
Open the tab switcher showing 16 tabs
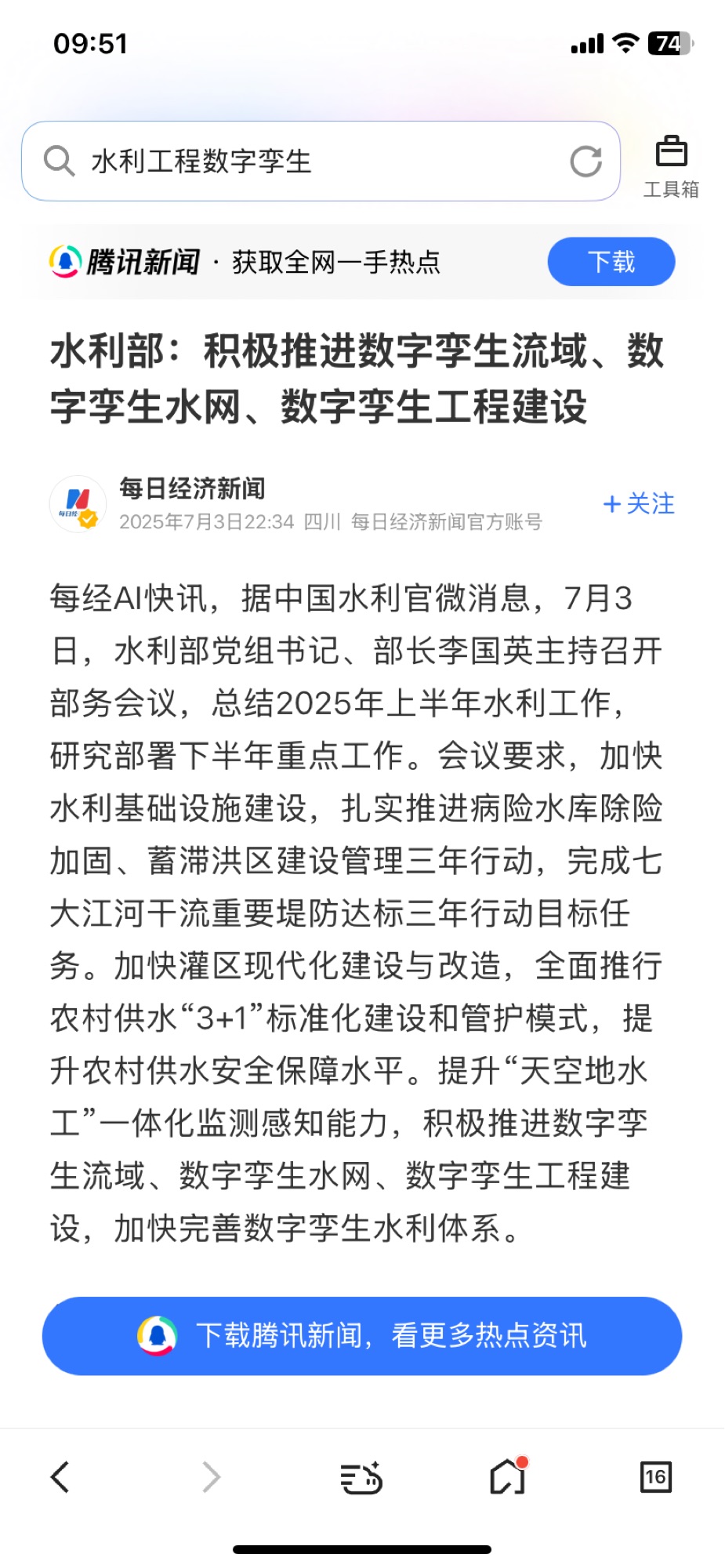(655, 1477)
